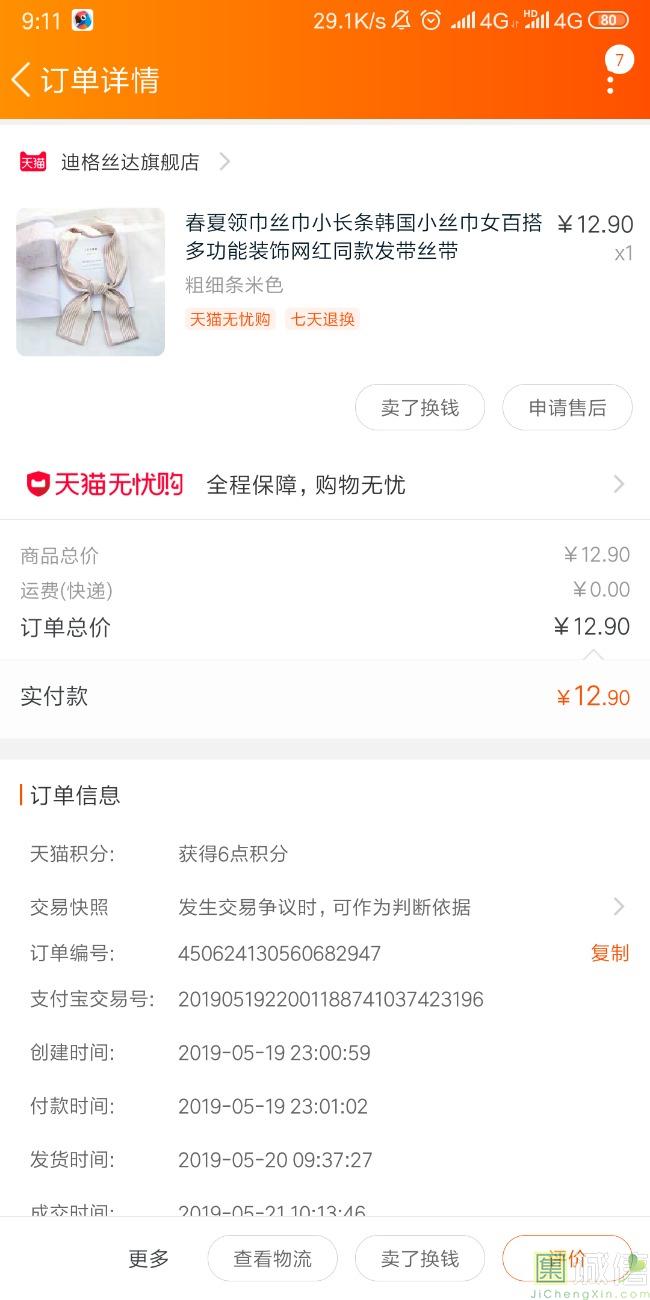
Task: Tap 评价 to review the order
Action: (567, 1259)
